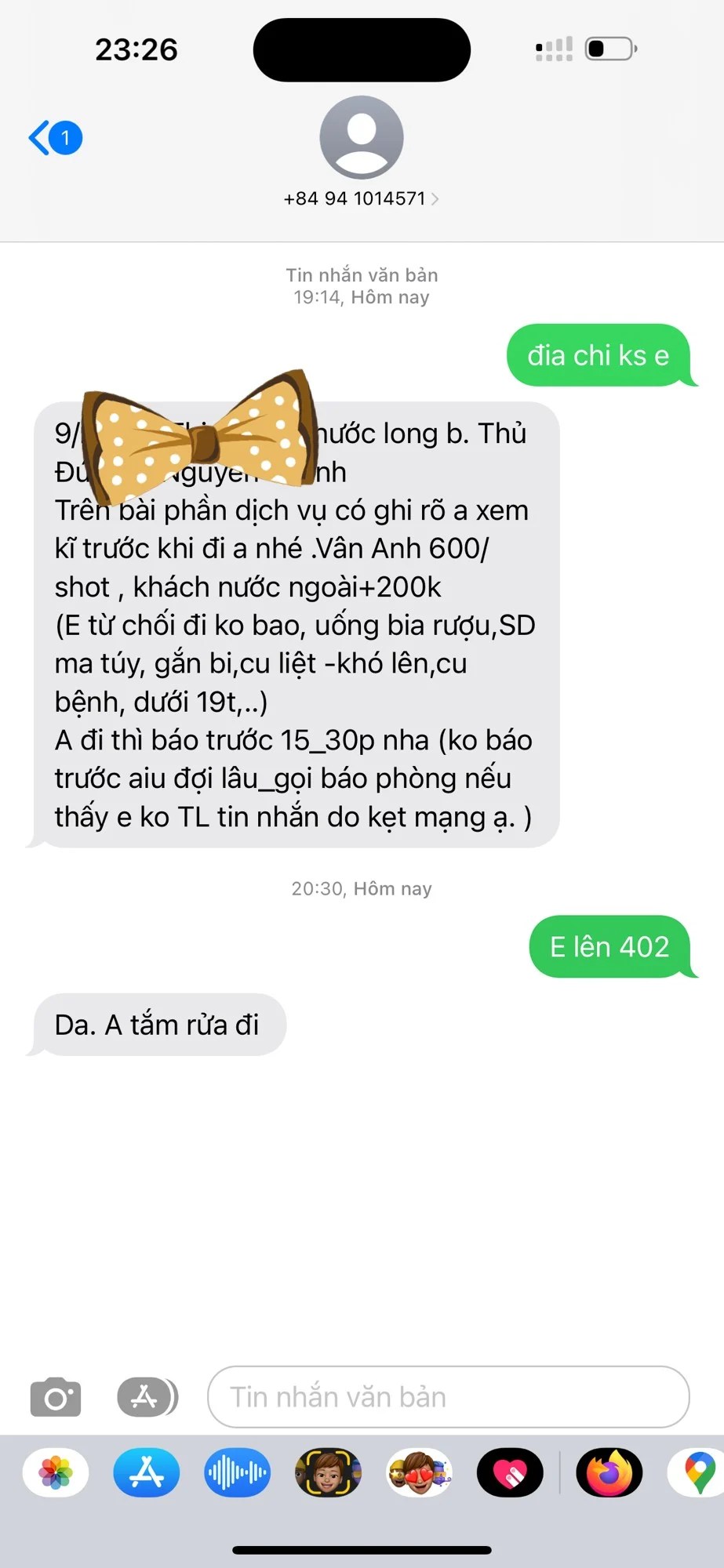
Task: Open Digital Touch heart app
Action: point(510,1473)
